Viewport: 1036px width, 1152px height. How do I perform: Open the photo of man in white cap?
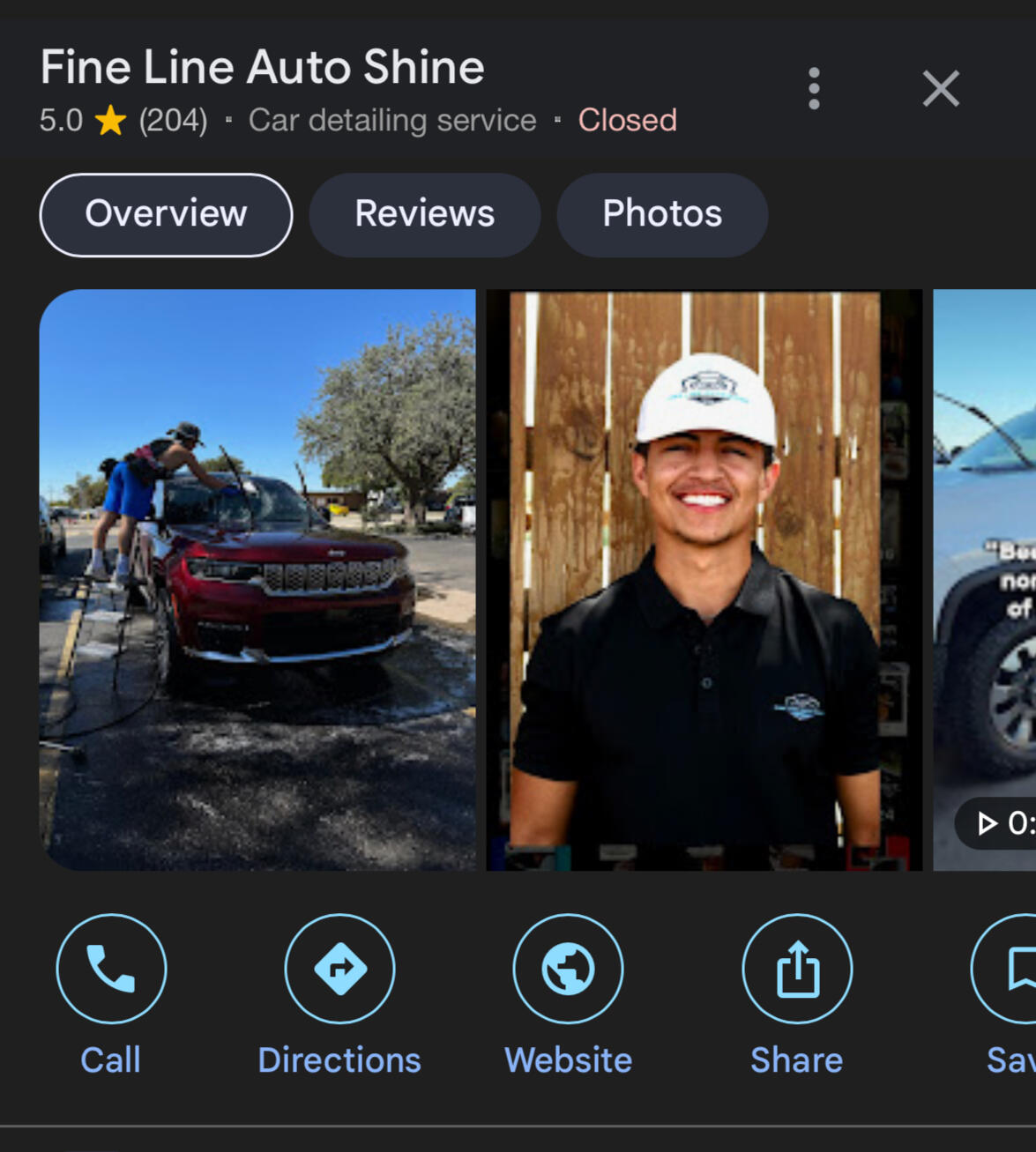(x=704, y=580)
